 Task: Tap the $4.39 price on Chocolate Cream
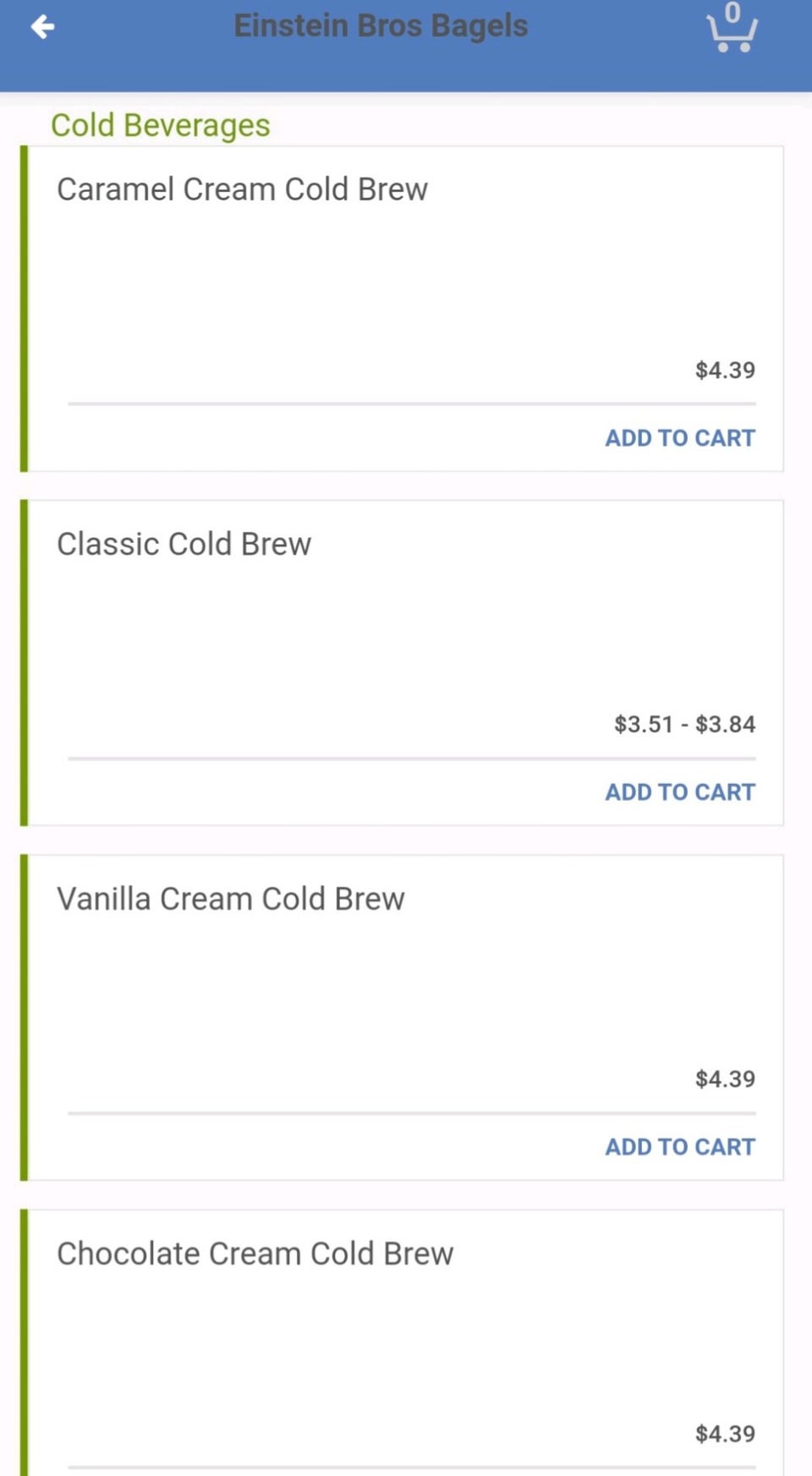click(725, 1434)
